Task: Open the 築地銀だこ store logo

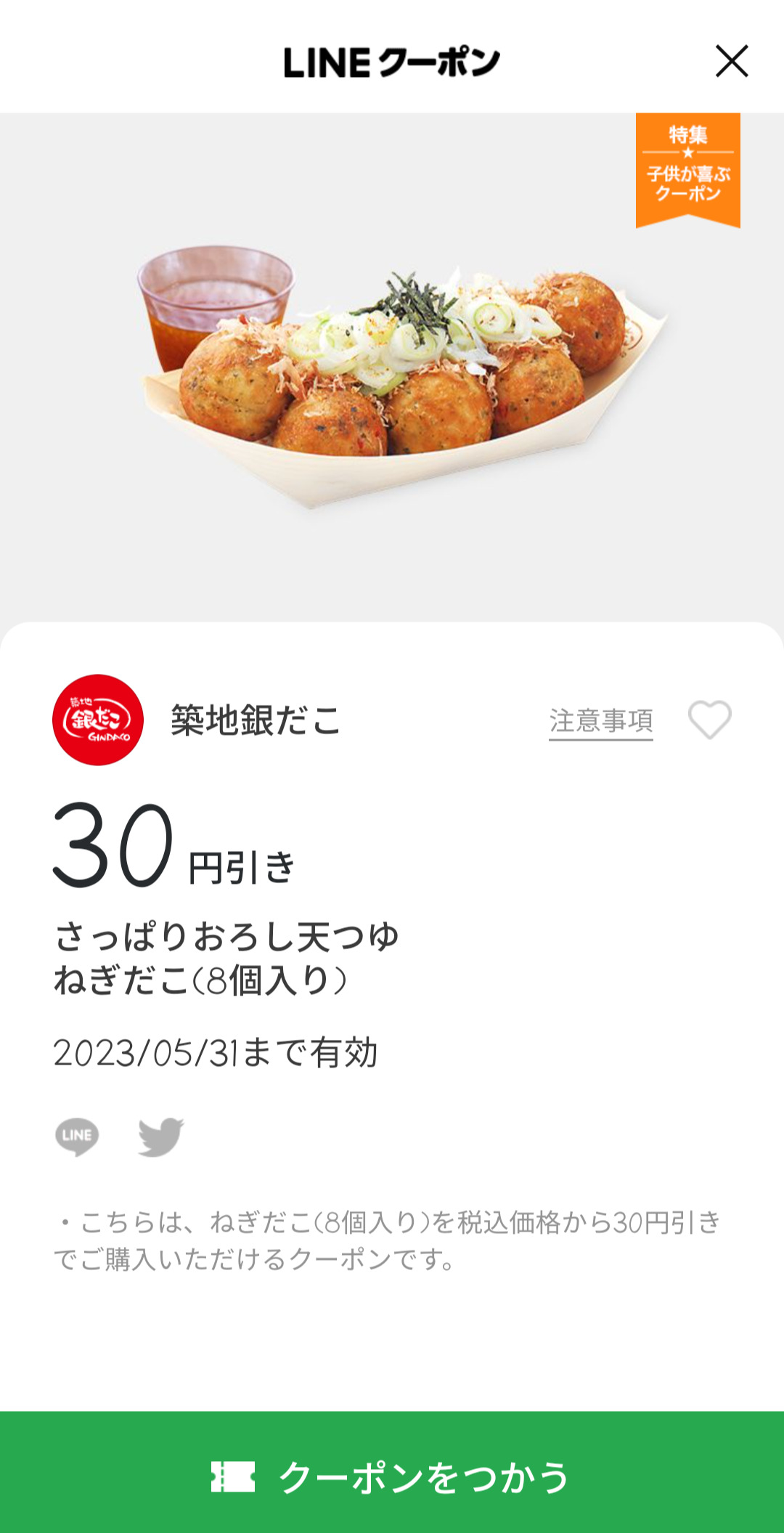Action: (x=98, y=720)
